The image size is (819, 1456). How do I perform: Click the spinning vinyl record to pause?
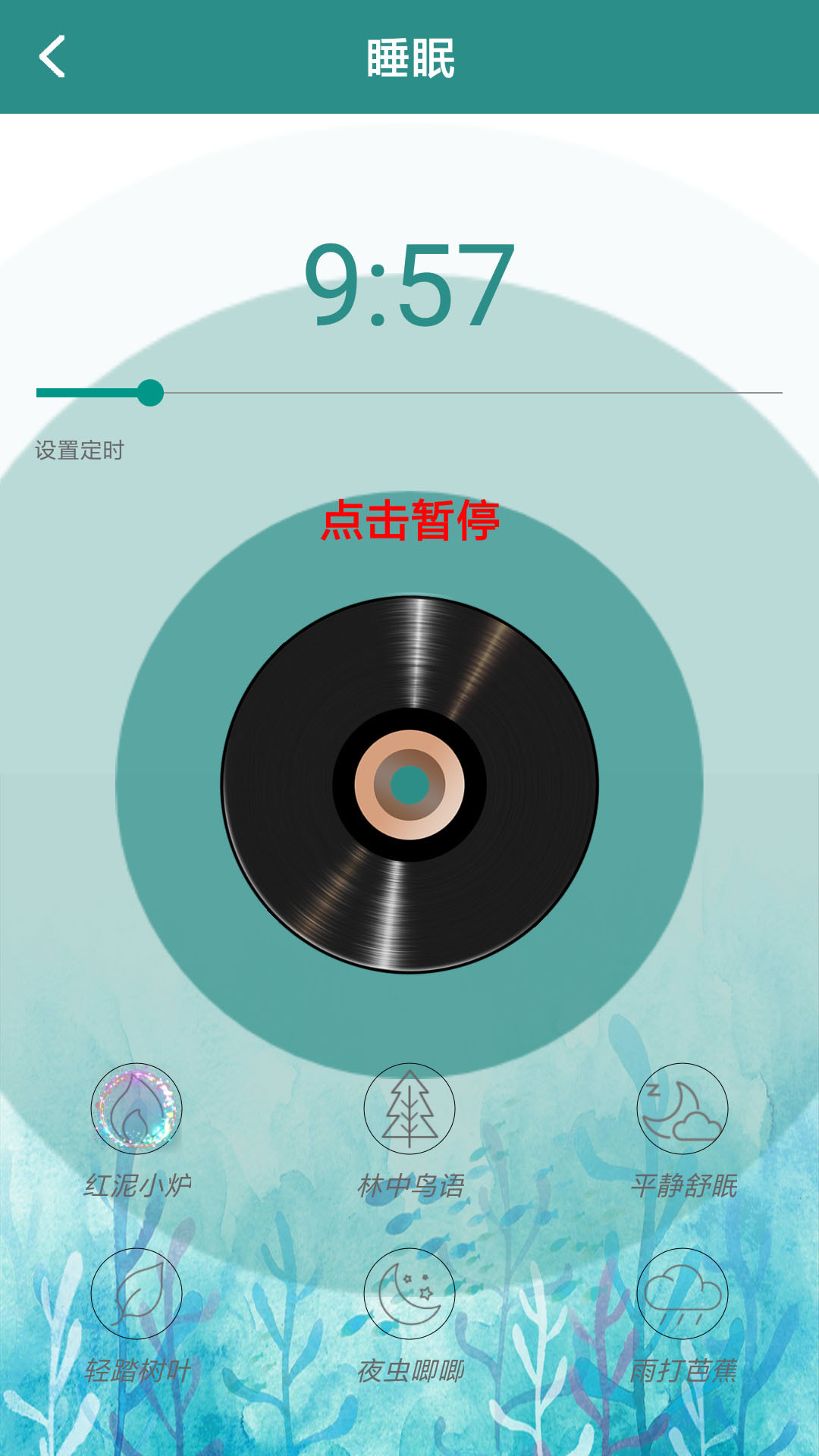tap(409, 785)
